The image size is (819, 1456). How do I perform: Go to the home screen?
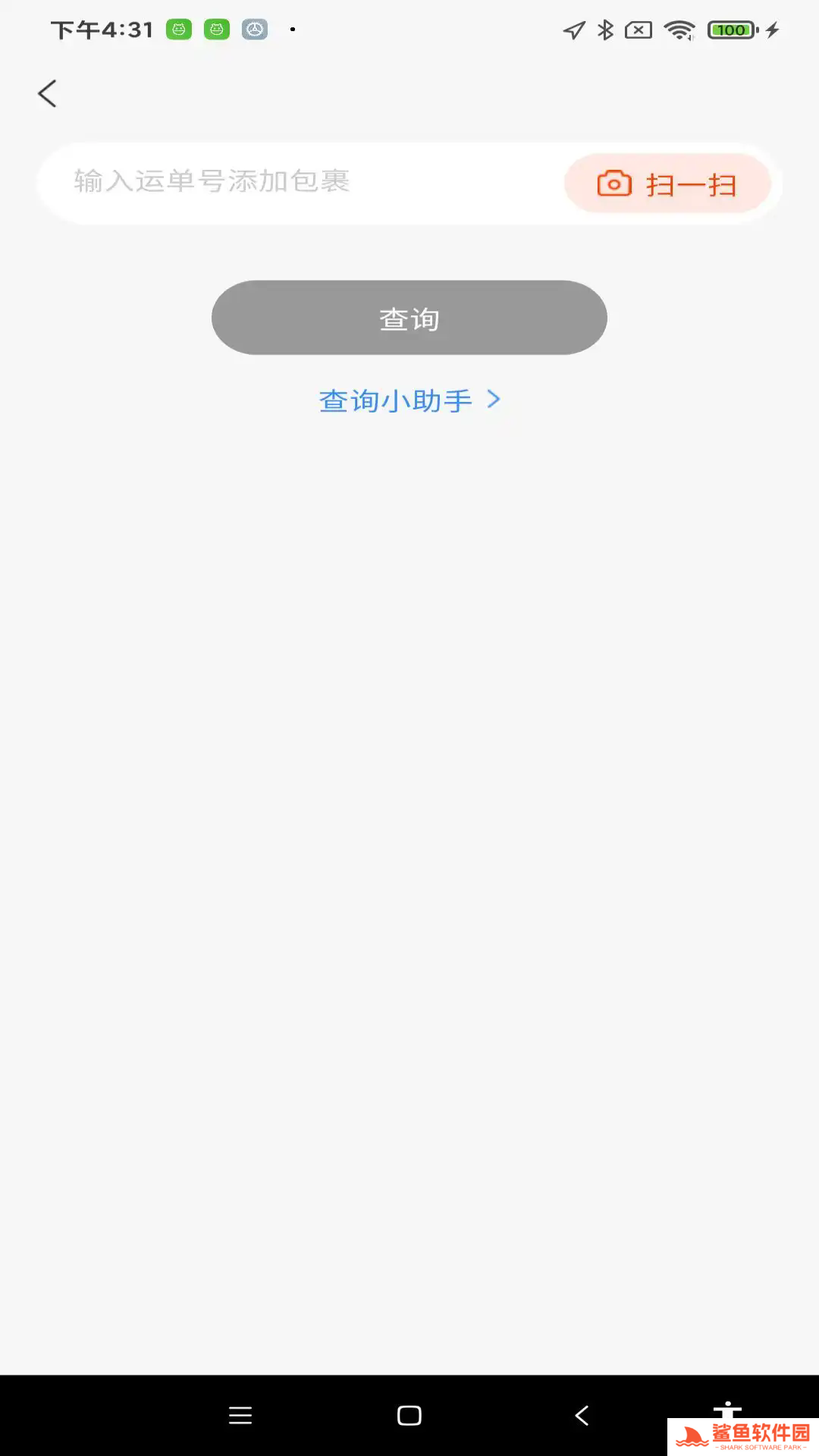(409, 1415)
